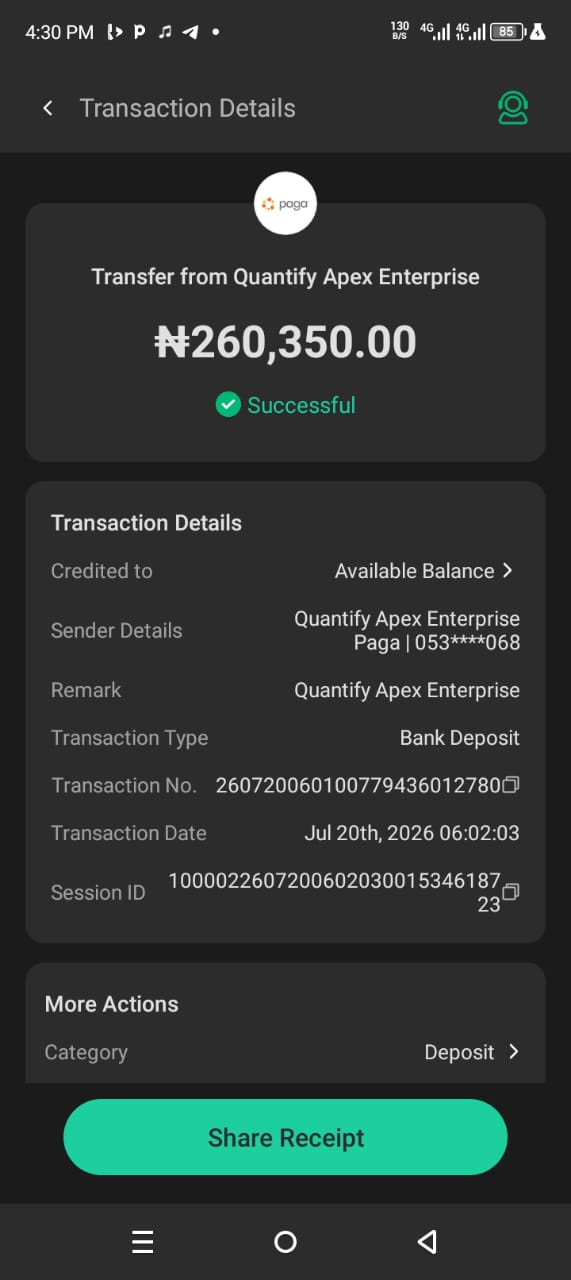571x1280 pixels.
Task: Copy the Transaction No.
Action: (511, 785)
